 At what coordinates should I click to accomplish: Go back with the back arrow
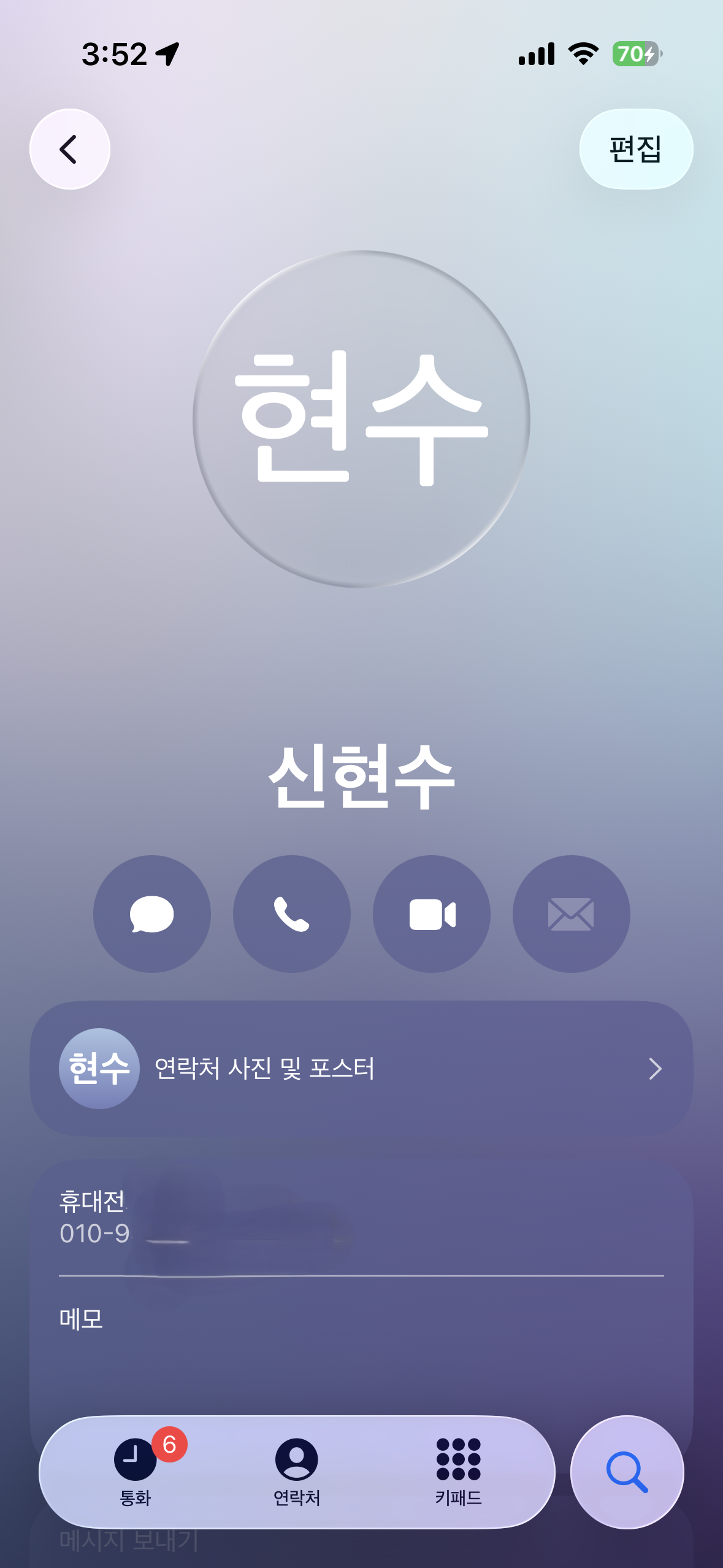point(69,149)
